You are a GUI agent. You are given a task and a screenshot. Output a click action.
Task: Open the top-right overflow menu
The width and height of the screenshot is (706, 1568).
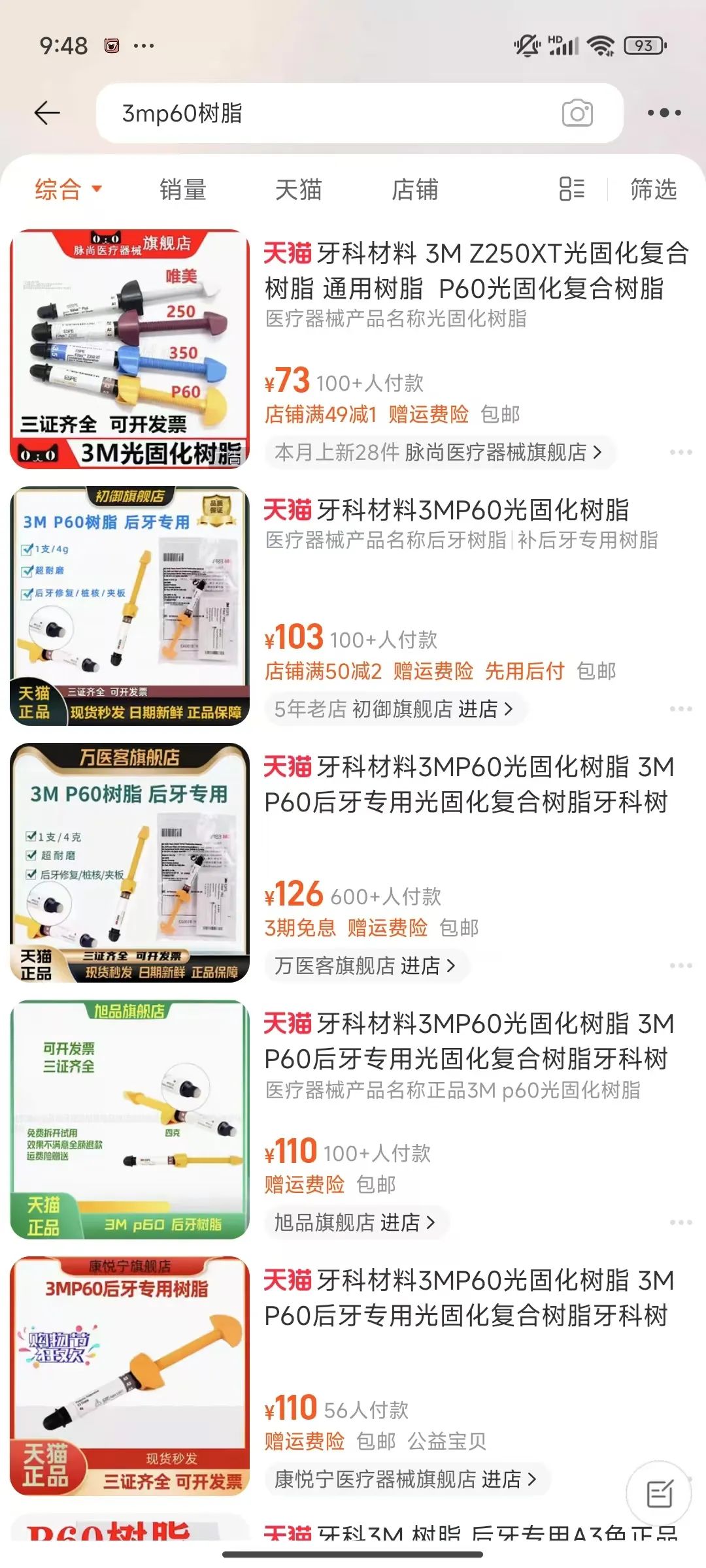pos(664,113)
